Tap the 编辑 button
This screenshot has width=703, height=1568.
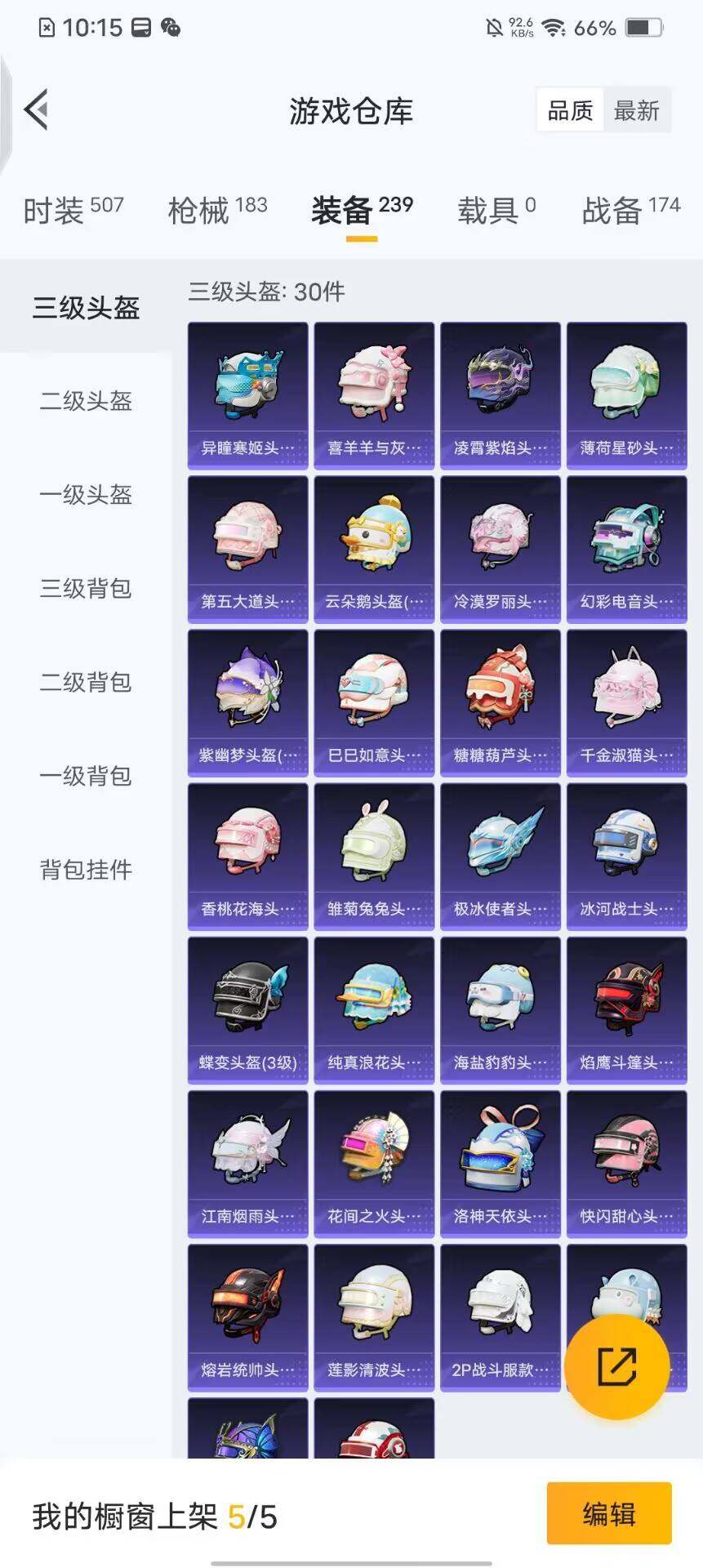(x=608, y=1514)
